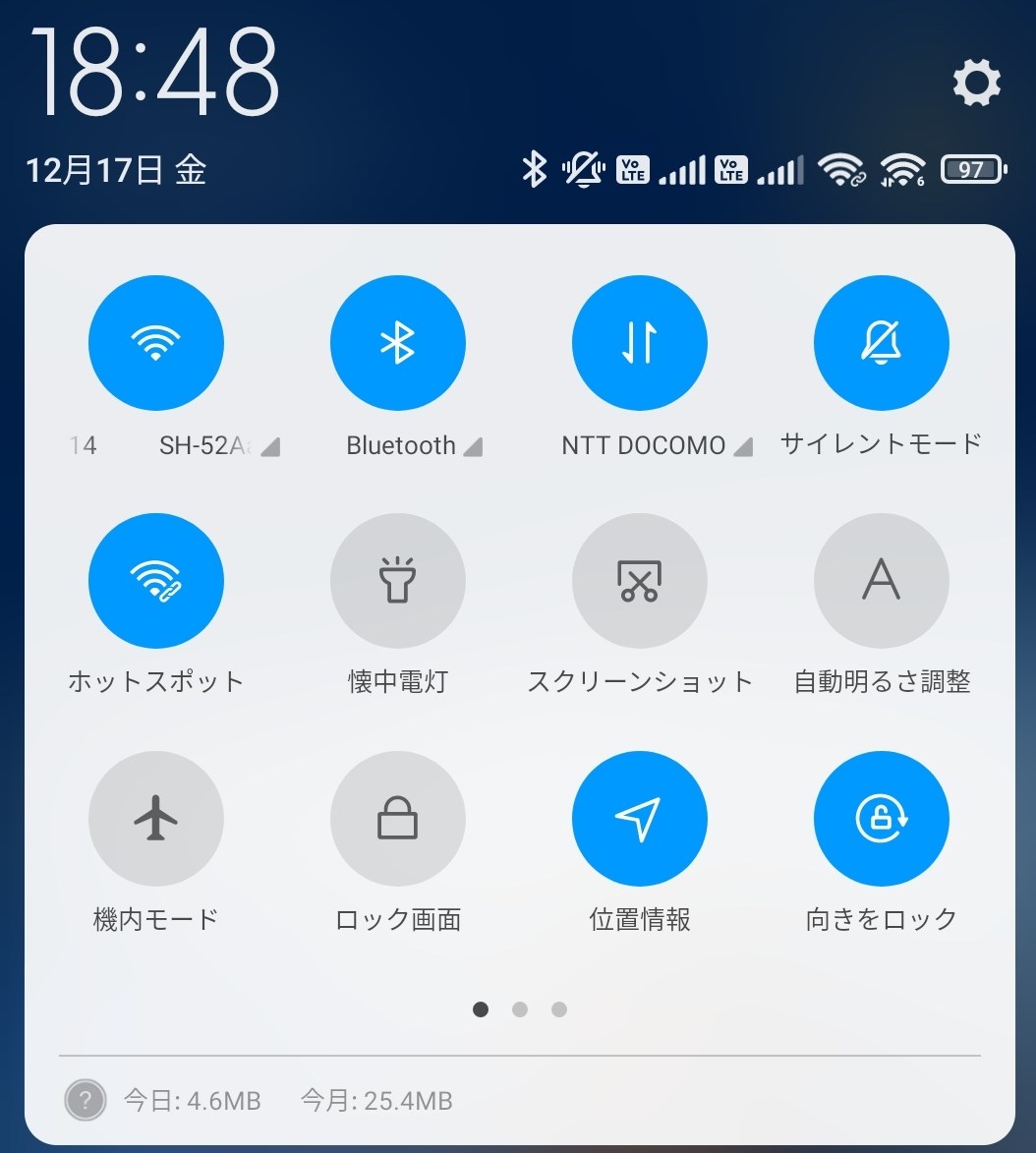The width and height of the screenshot is (1036, 1153).
Task: Turn off the ホットスポット toggle
Action: [156, 581]
